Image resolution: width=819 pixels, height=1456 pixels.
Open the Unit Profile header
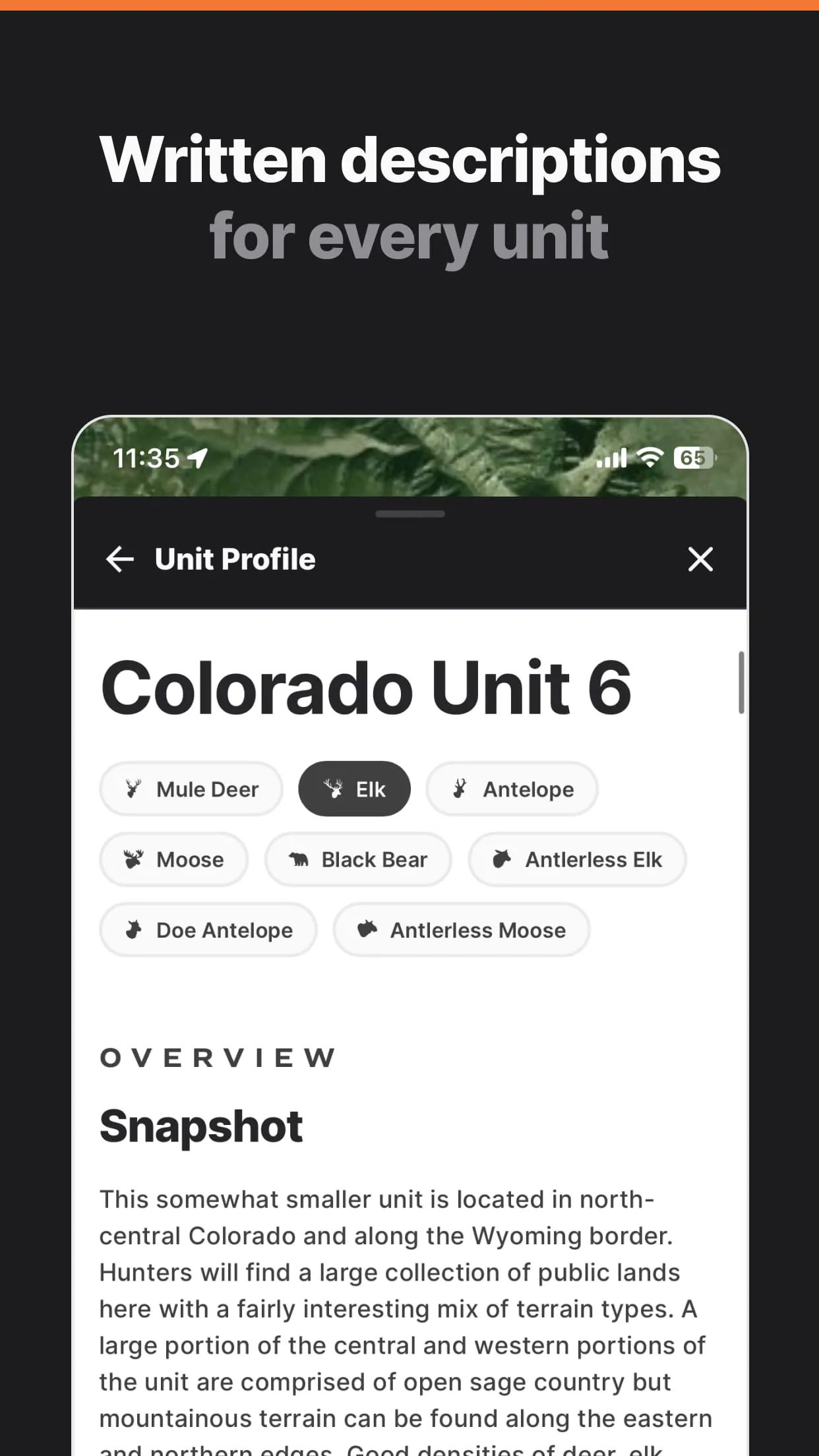click(235, 559)
